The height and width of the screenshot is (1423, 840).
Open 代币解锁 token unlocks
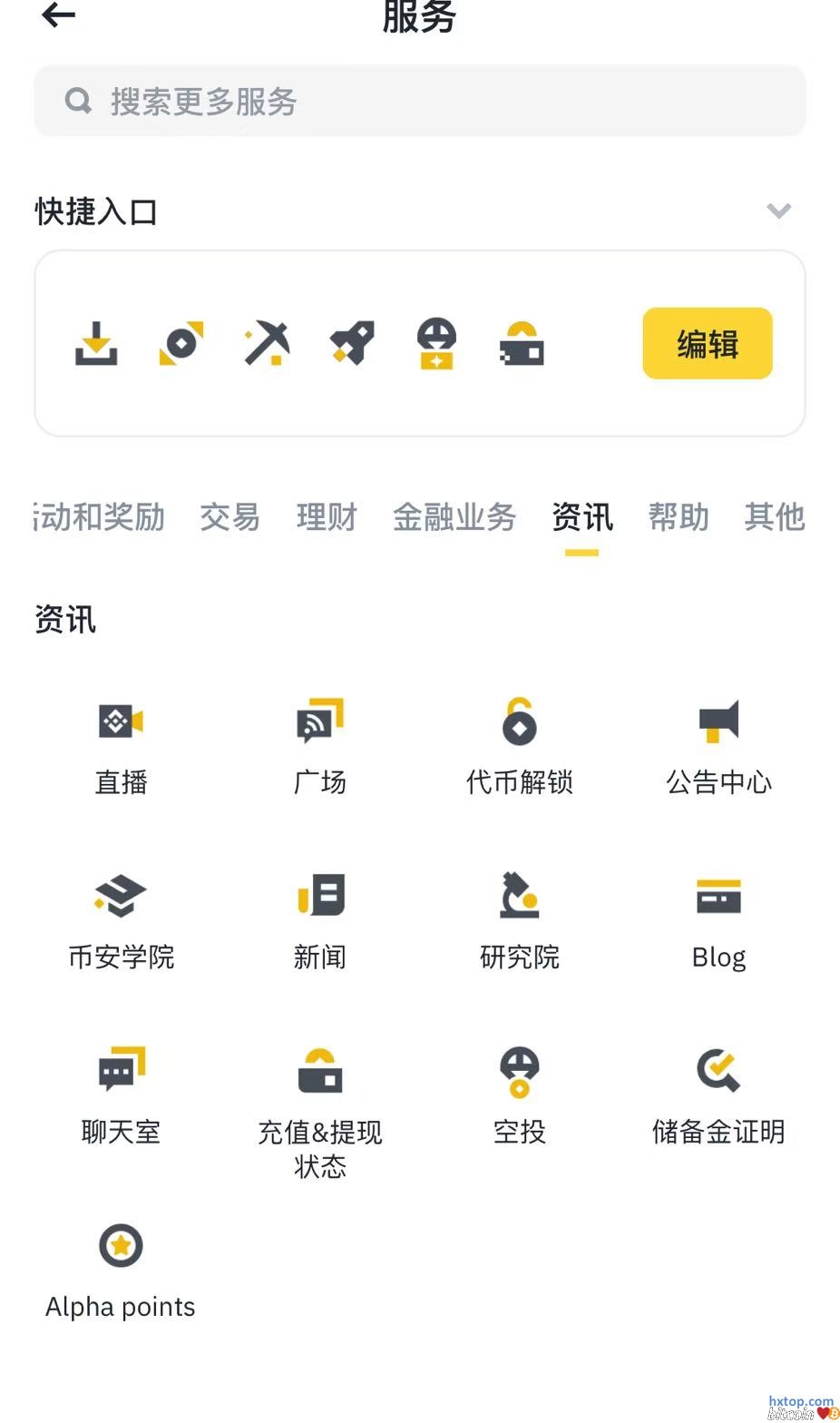(x=519, y=744)
